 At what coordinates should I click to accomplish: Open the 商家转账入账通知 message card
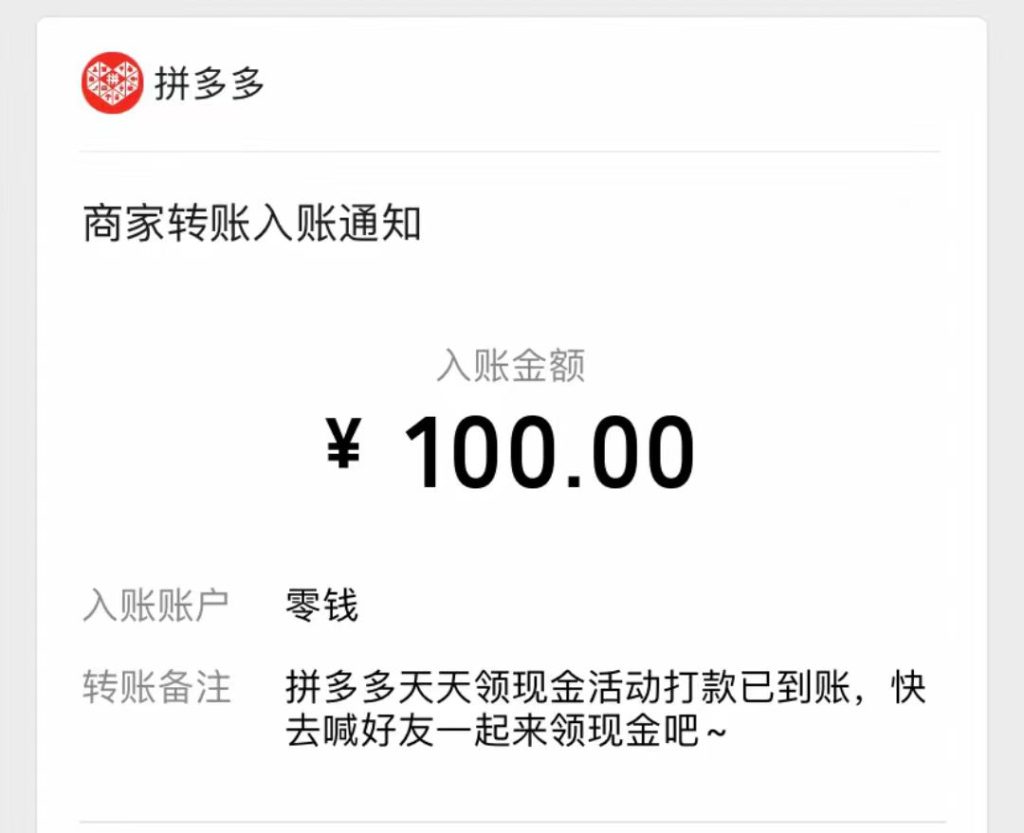coord(252,226)
